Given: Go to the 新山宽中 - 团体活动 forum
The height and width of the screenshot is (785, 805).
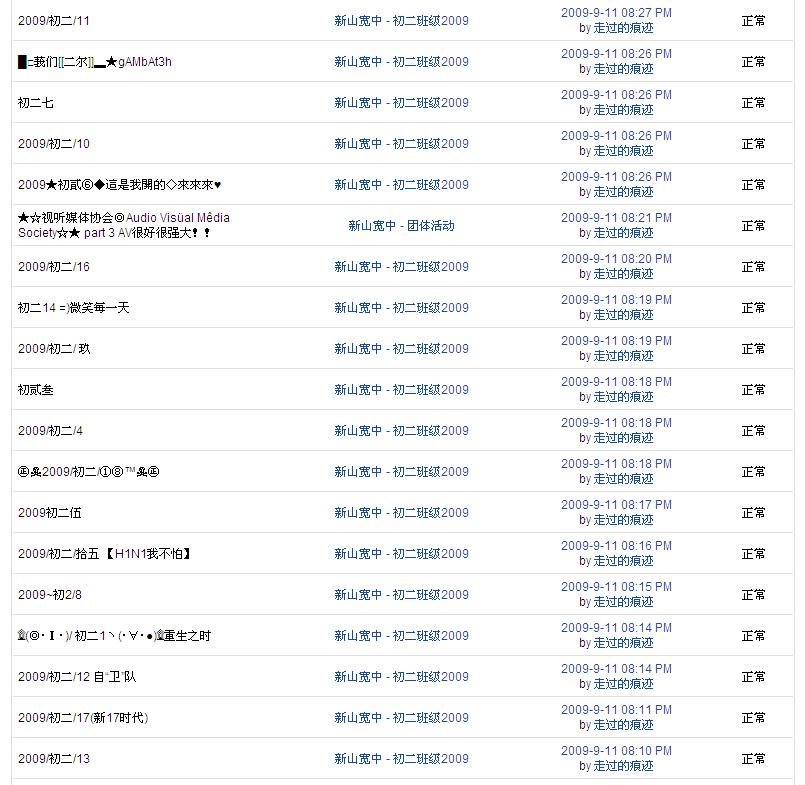Looking at the screenshot, I should [x=401, y=226].
